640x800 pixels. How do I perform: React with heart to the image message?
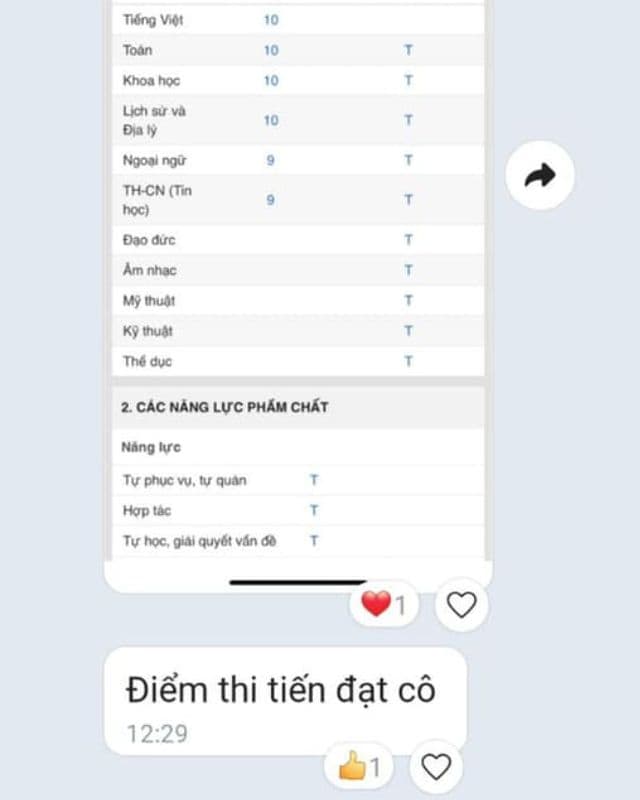461,605
